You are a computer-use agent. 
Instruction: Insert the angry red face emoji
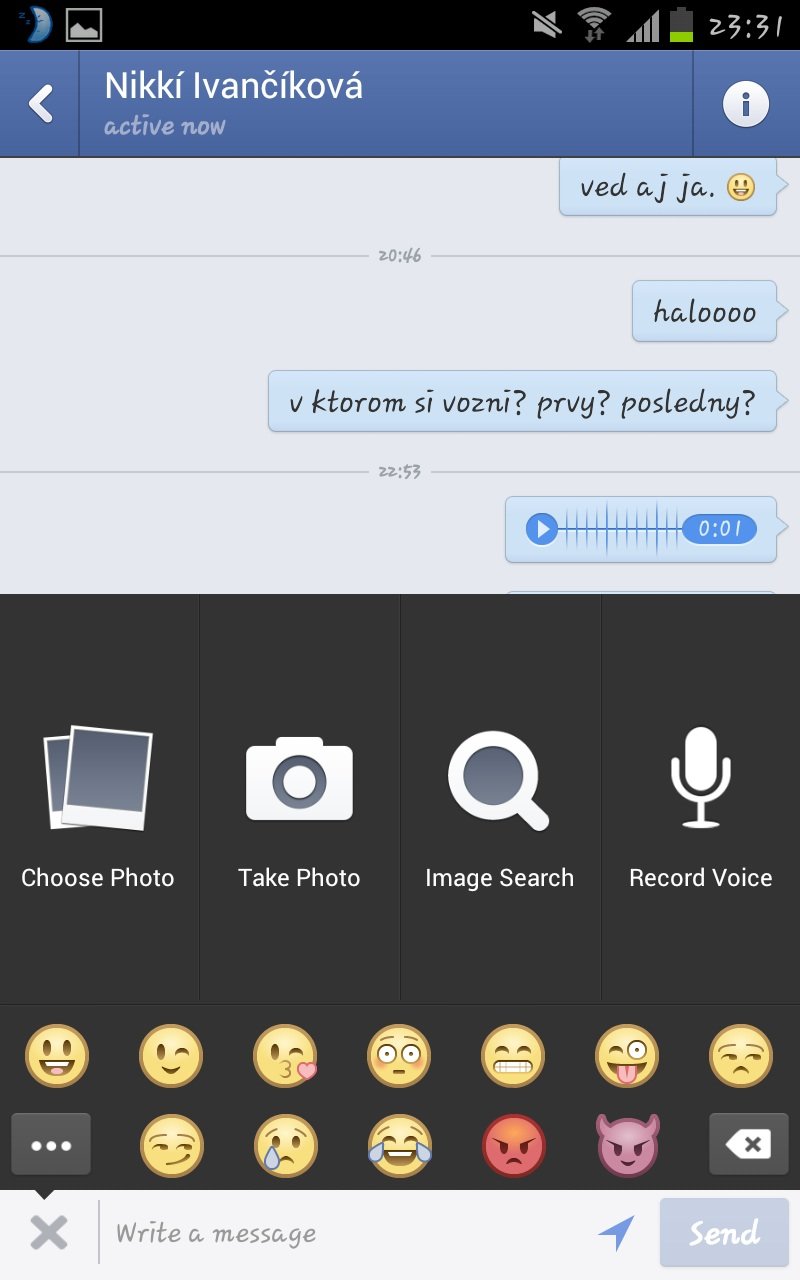pos(514,1145)
